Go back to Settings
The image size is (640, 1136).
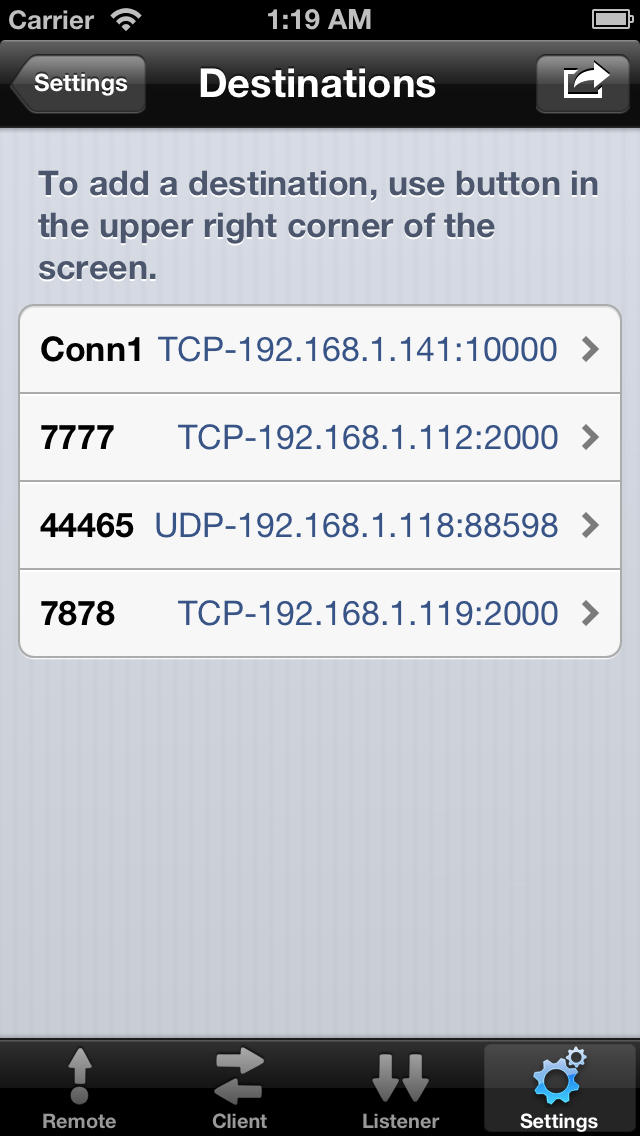78,83
